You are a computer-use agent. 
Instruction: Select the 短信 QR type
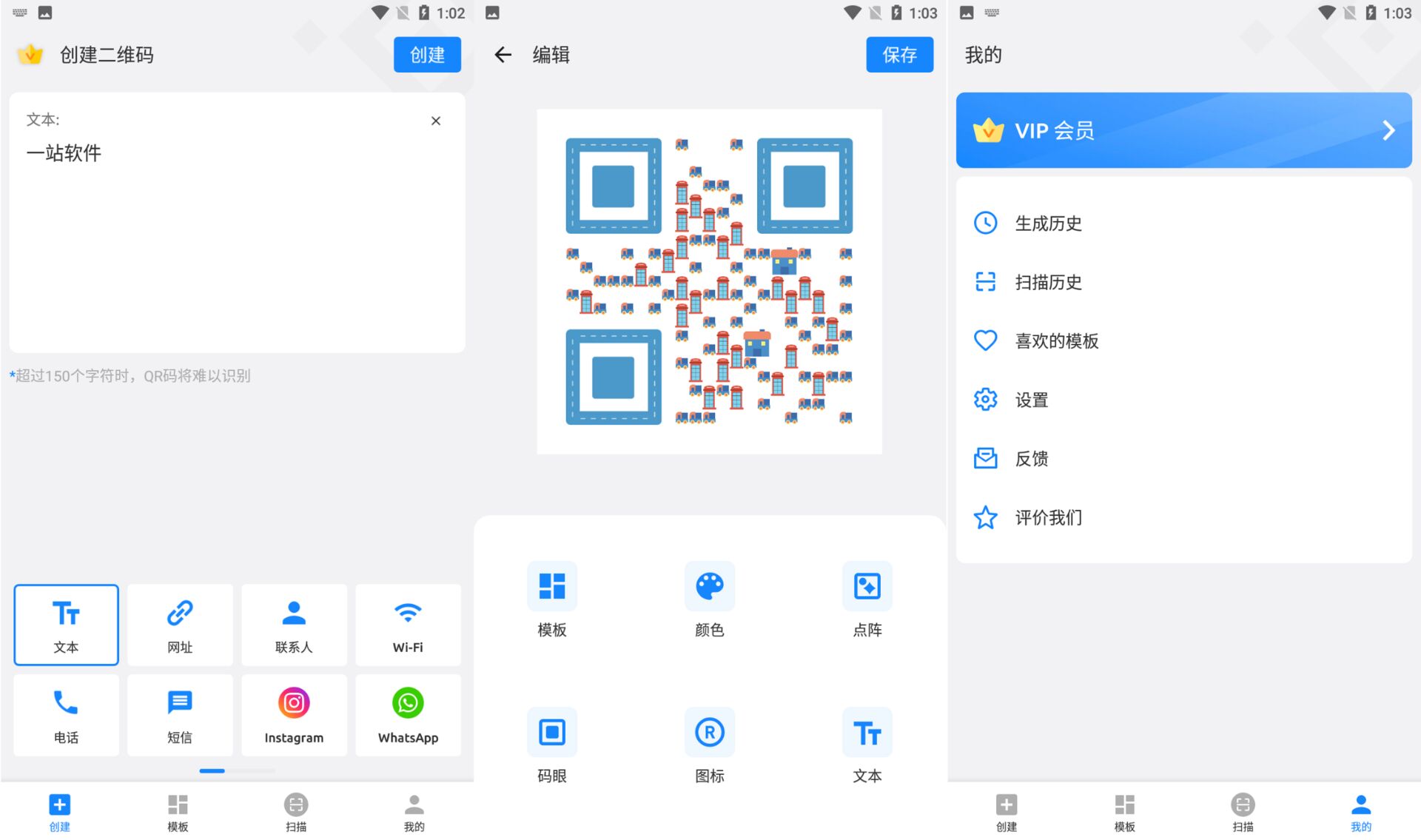[180, 715]
